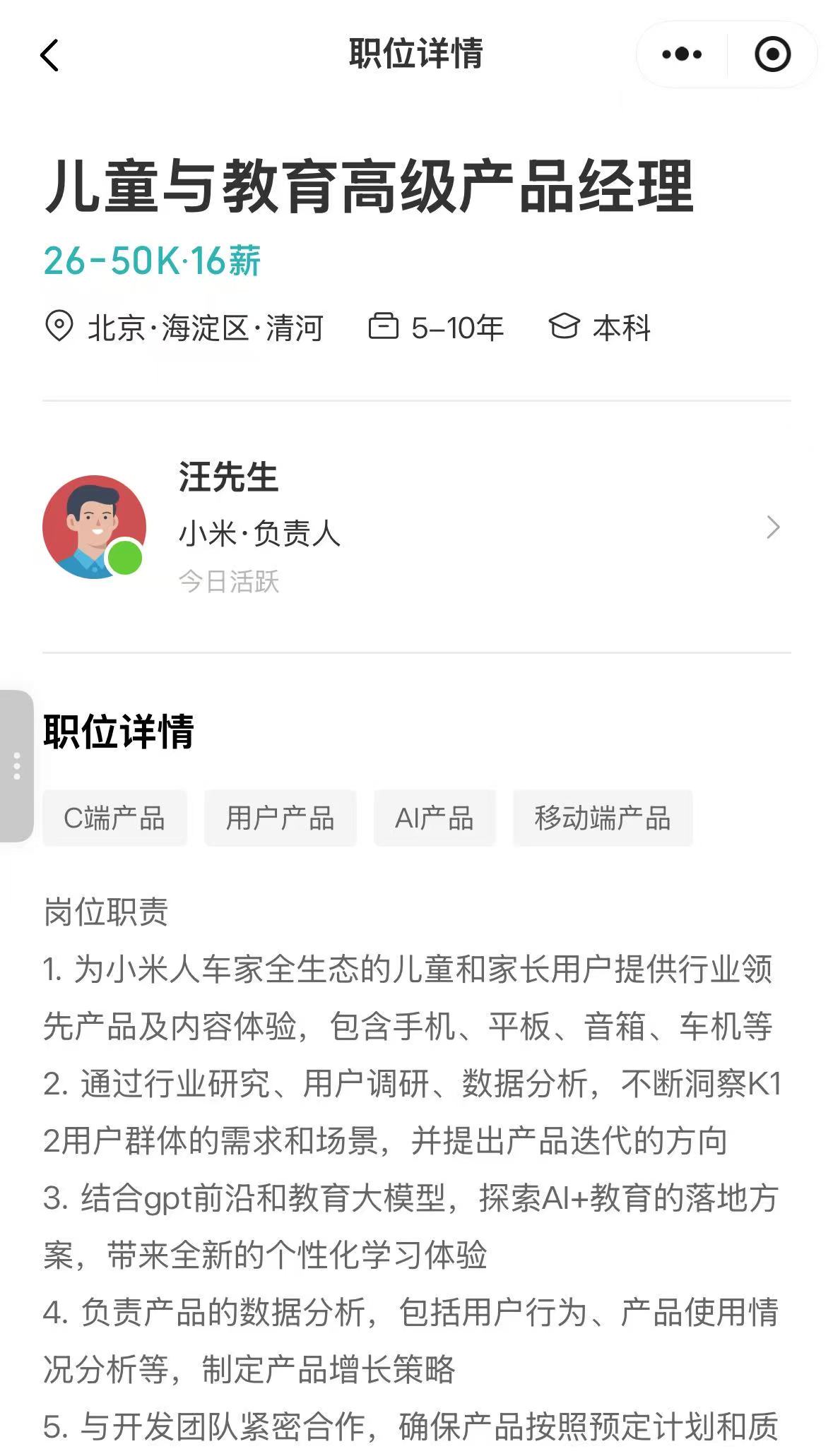Tap the back arrow to return
This screenshot has height=1456, width=833.
click(49, 54)
